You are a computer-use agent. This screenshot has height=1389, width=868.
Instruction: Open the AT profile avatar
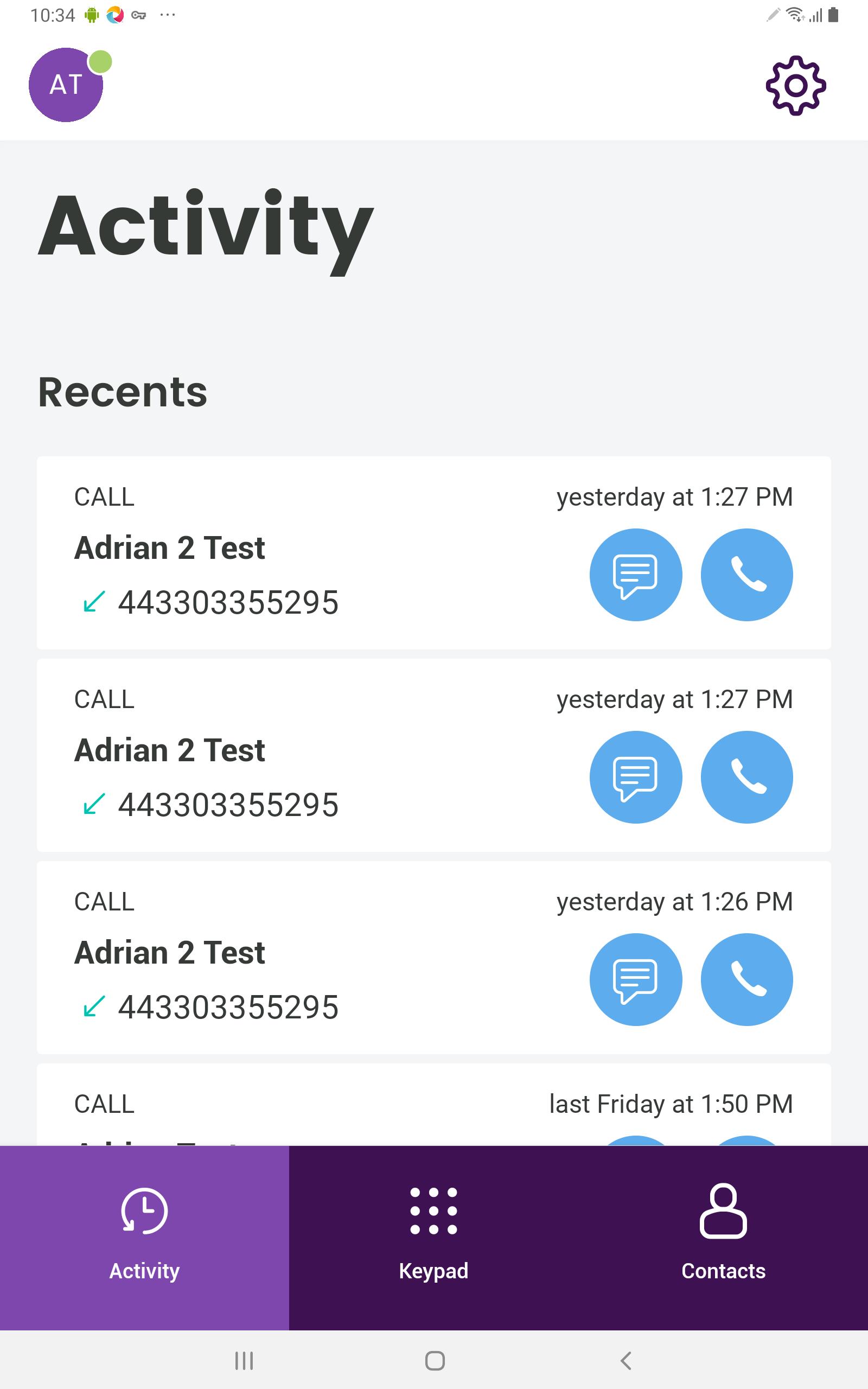click(x=66, y=85)
